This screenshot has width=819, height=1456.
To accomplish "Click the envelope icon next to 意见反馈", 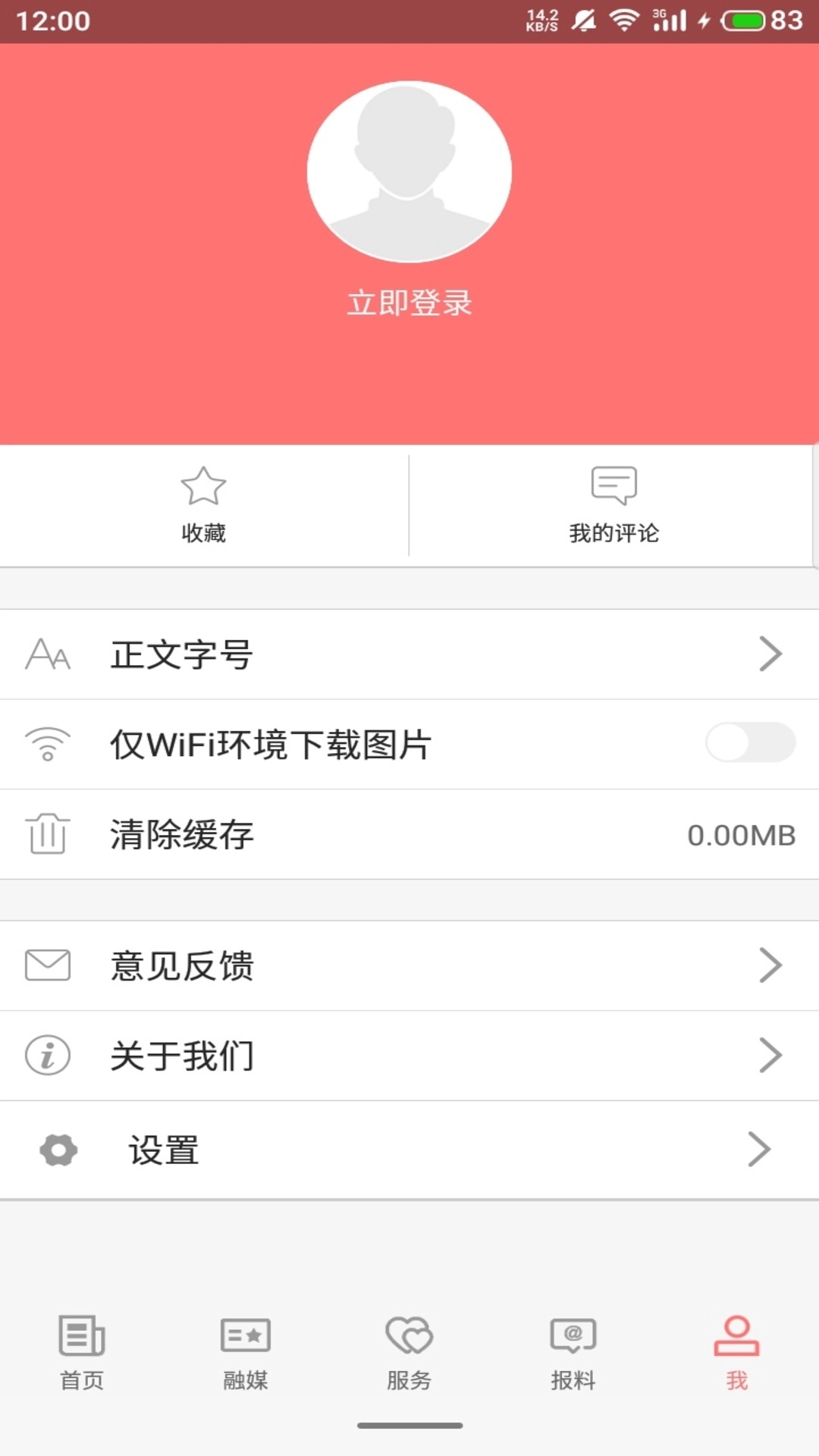I will pyautogui.click(x=48, y=965).
